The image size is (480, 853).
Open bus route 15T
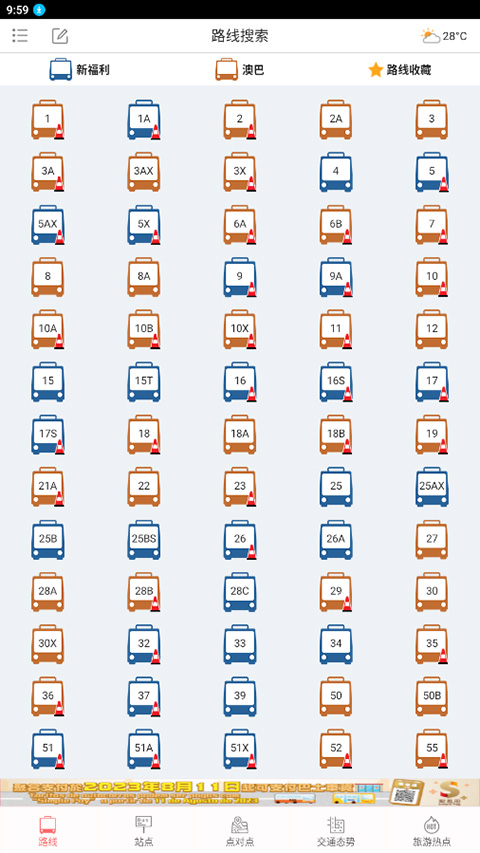coord(144,381)
